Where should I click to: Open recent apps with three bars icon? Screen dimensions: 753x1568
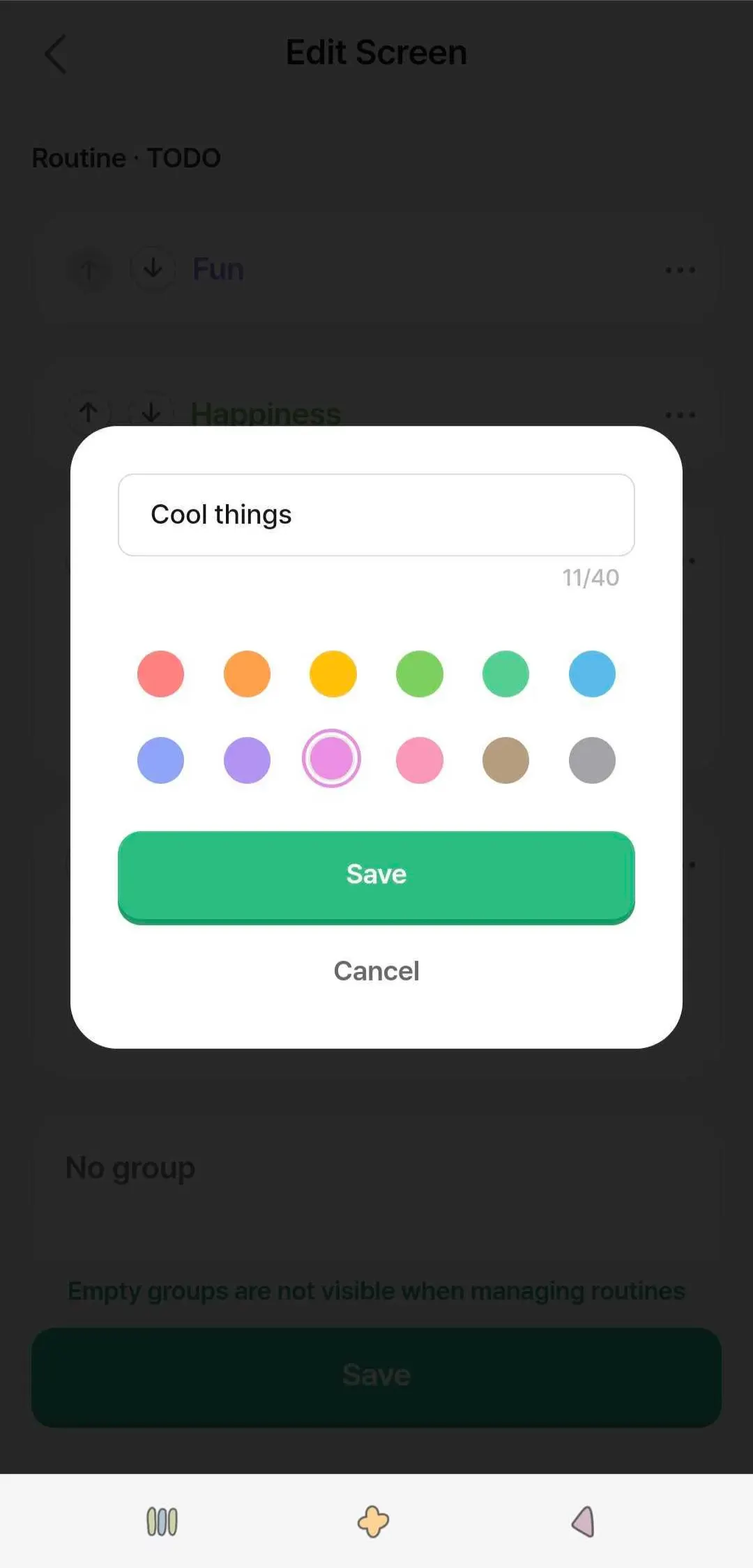coord(162,1521)
